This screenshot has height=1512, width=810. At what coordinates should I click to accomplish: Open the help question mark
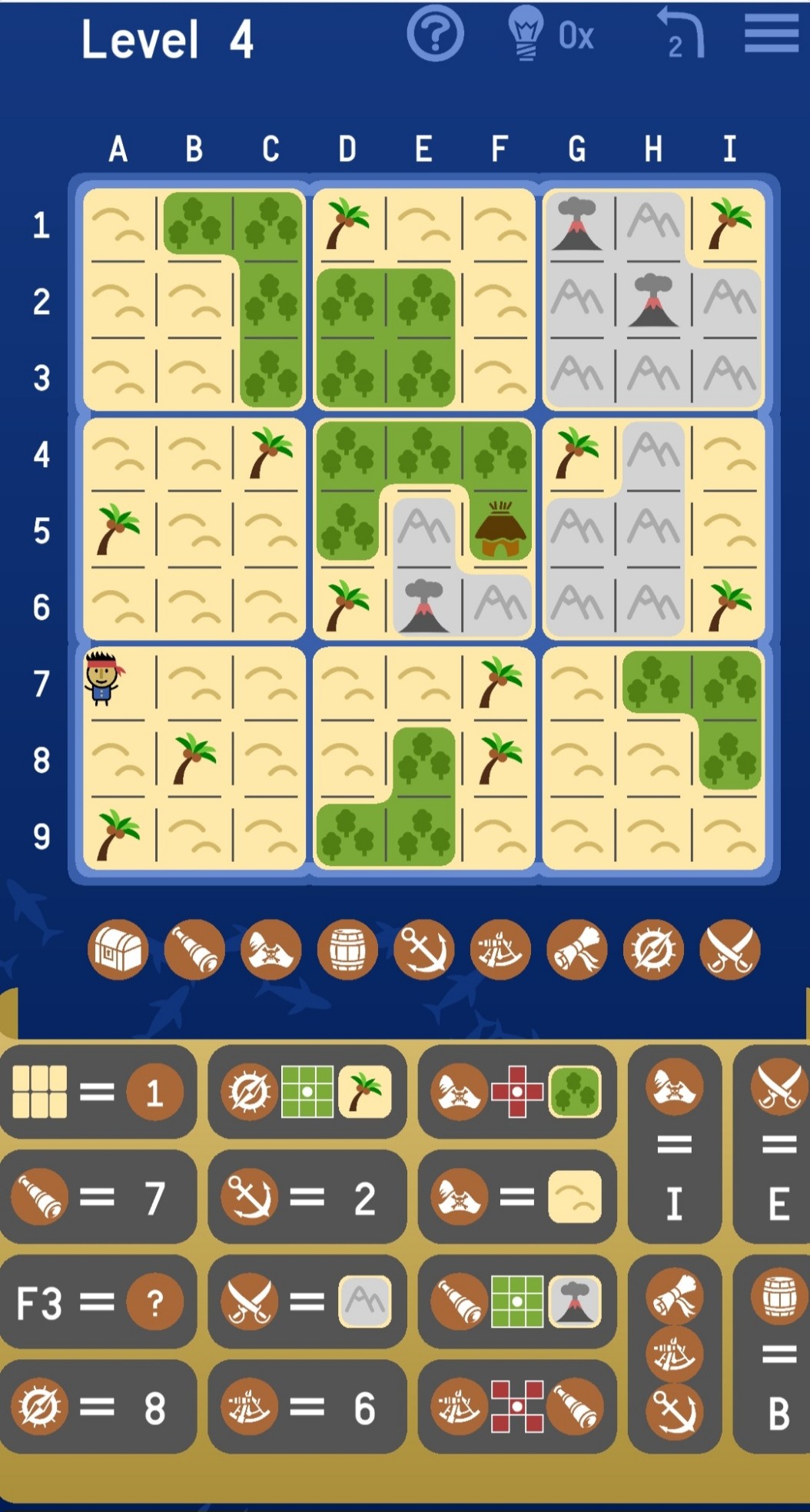[x=435, y=35]
